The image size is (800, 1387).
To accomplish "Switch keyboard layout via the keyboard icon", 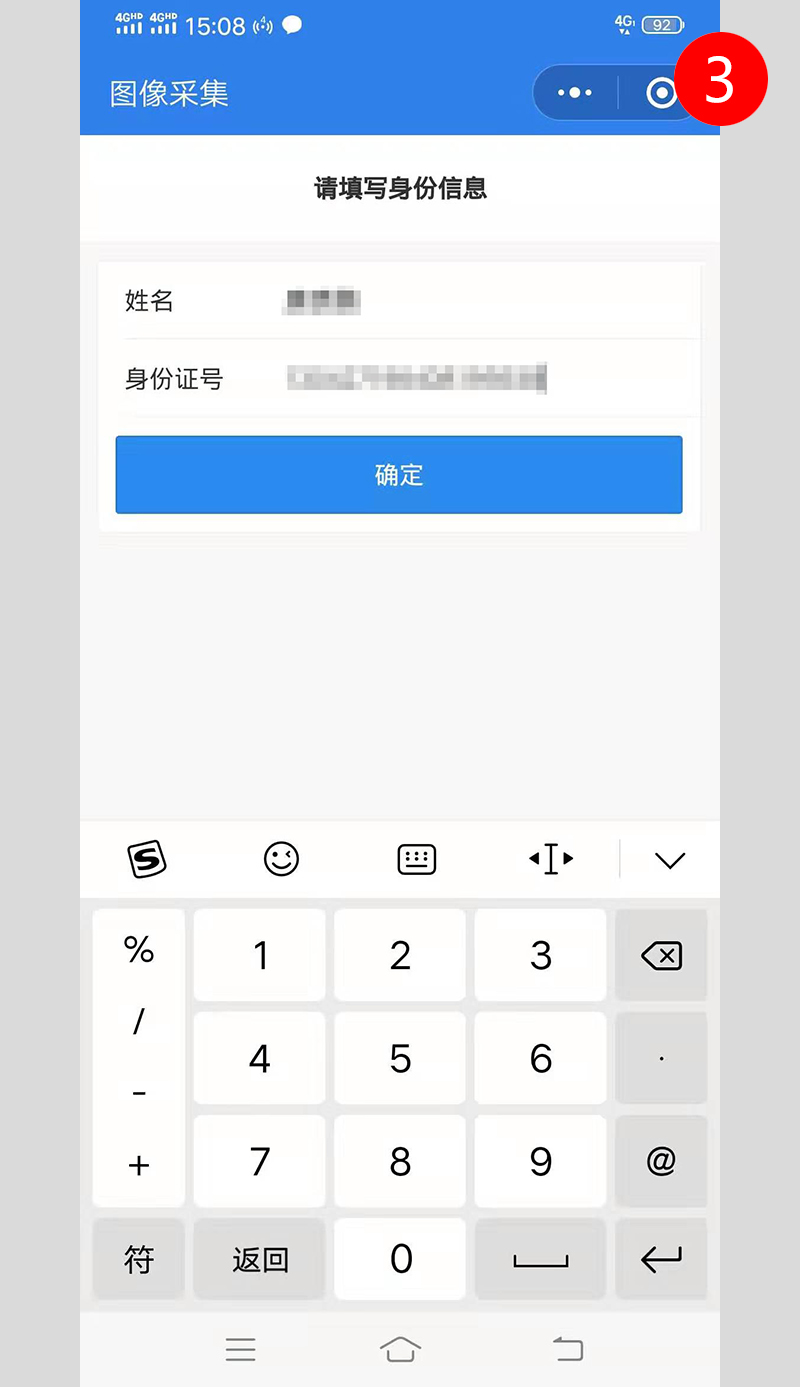I will (417, 859).
